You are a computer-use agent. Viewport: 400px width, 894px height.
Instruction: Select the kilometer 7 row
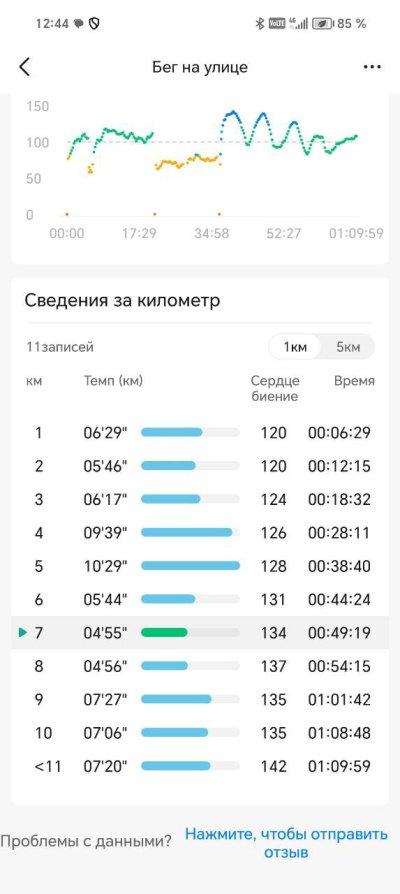point(200,633)
